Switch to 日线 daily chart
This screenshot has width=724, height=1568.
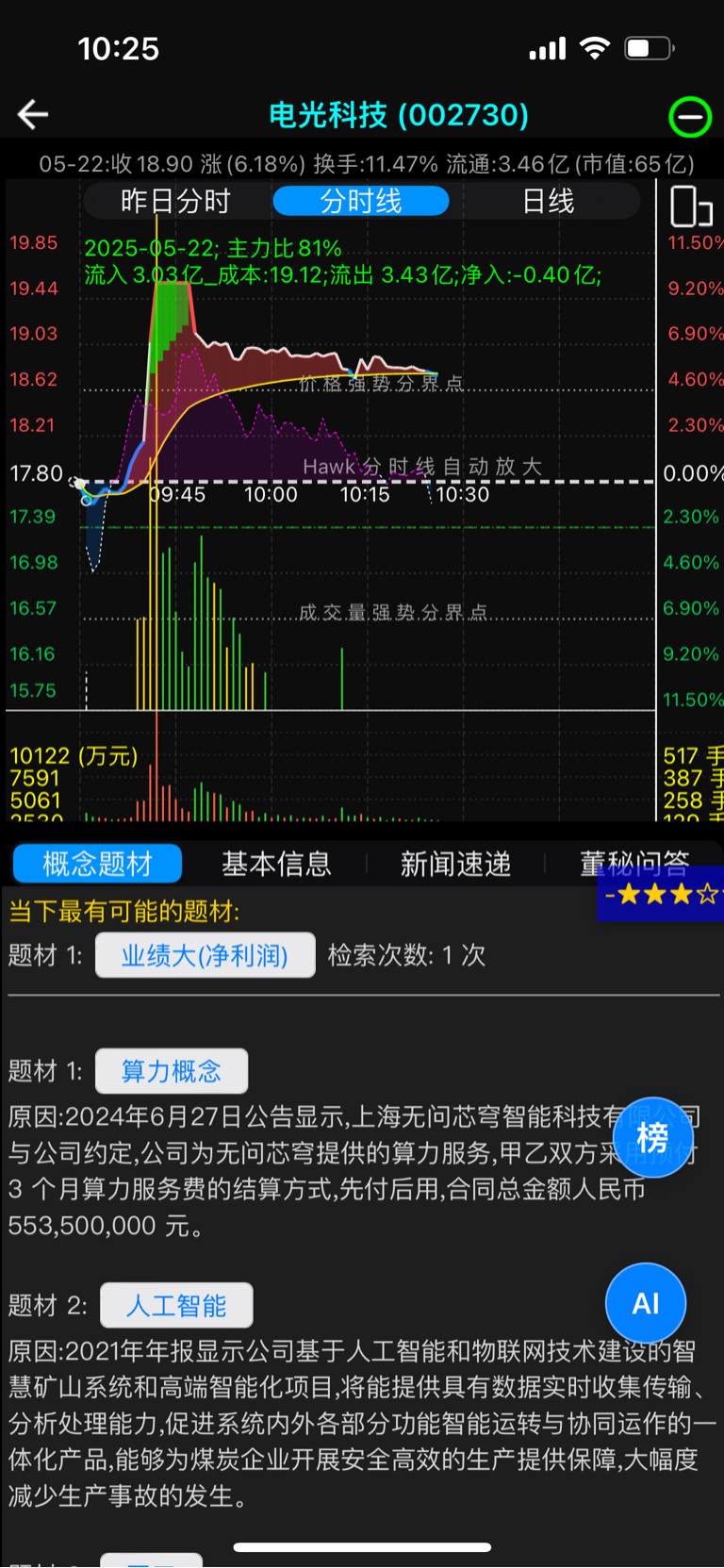(x=548, y=202)
